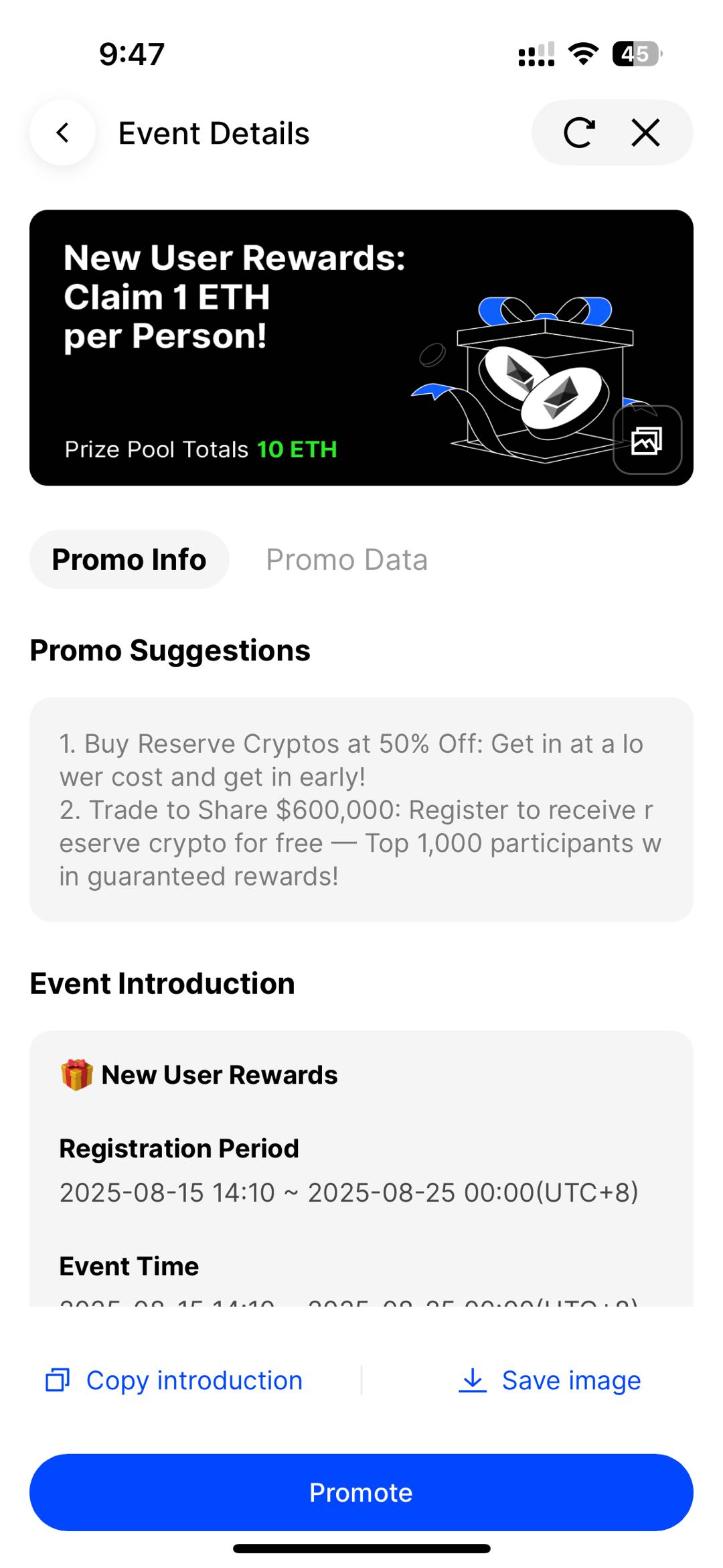Close the Event Details page
Screen dimensions: 723x1568
tap(645, 133)
